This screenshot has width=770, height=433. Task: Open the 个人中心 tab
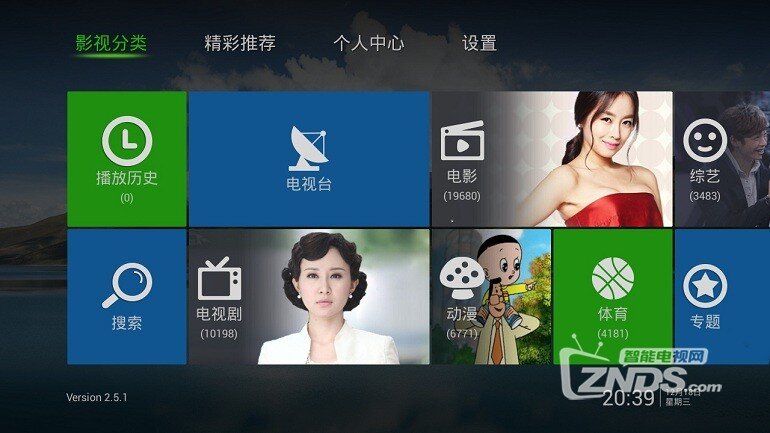tap(368, 43)
